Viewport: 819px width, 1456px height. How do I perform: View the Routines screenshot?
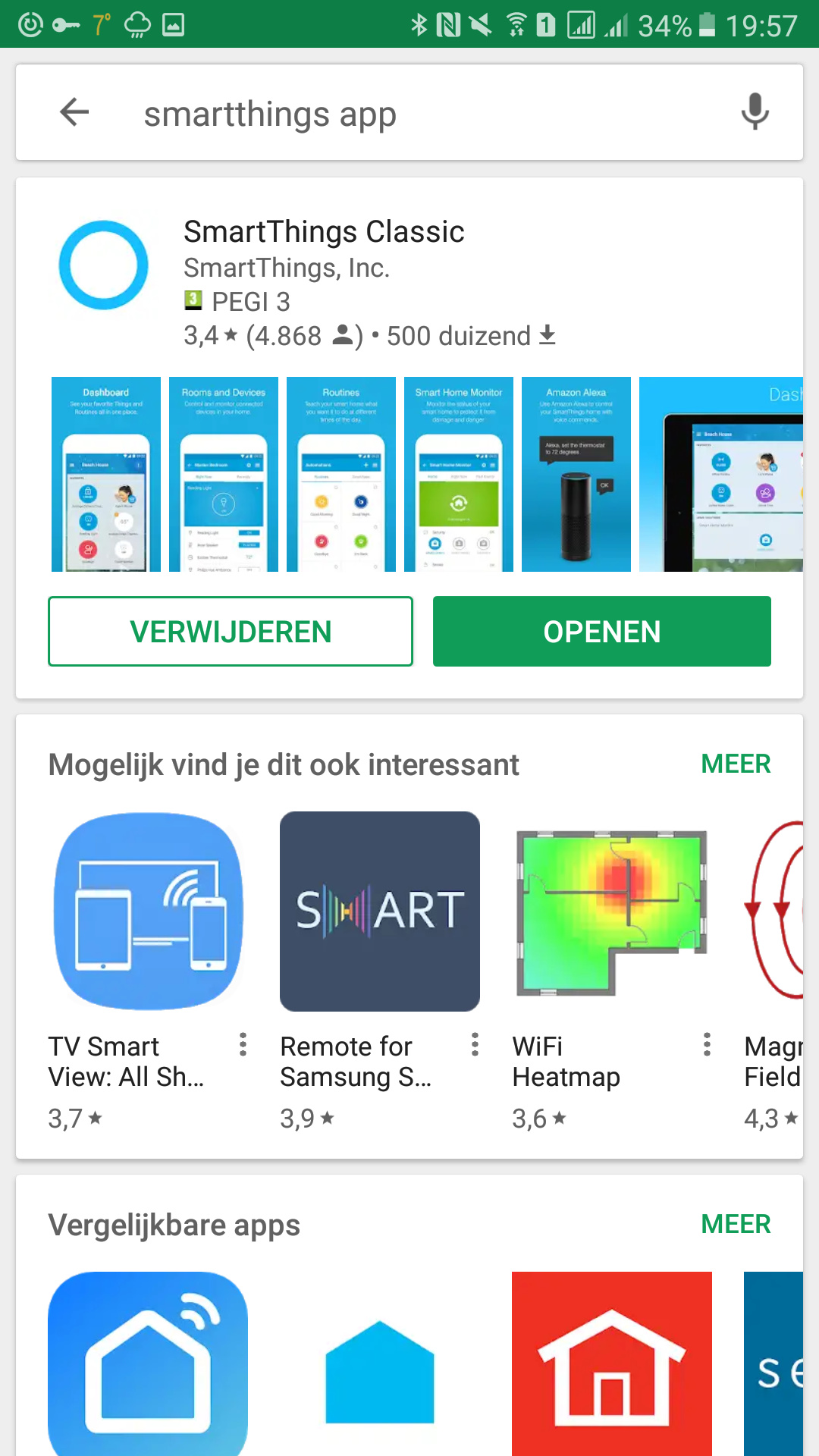point(341,474)
